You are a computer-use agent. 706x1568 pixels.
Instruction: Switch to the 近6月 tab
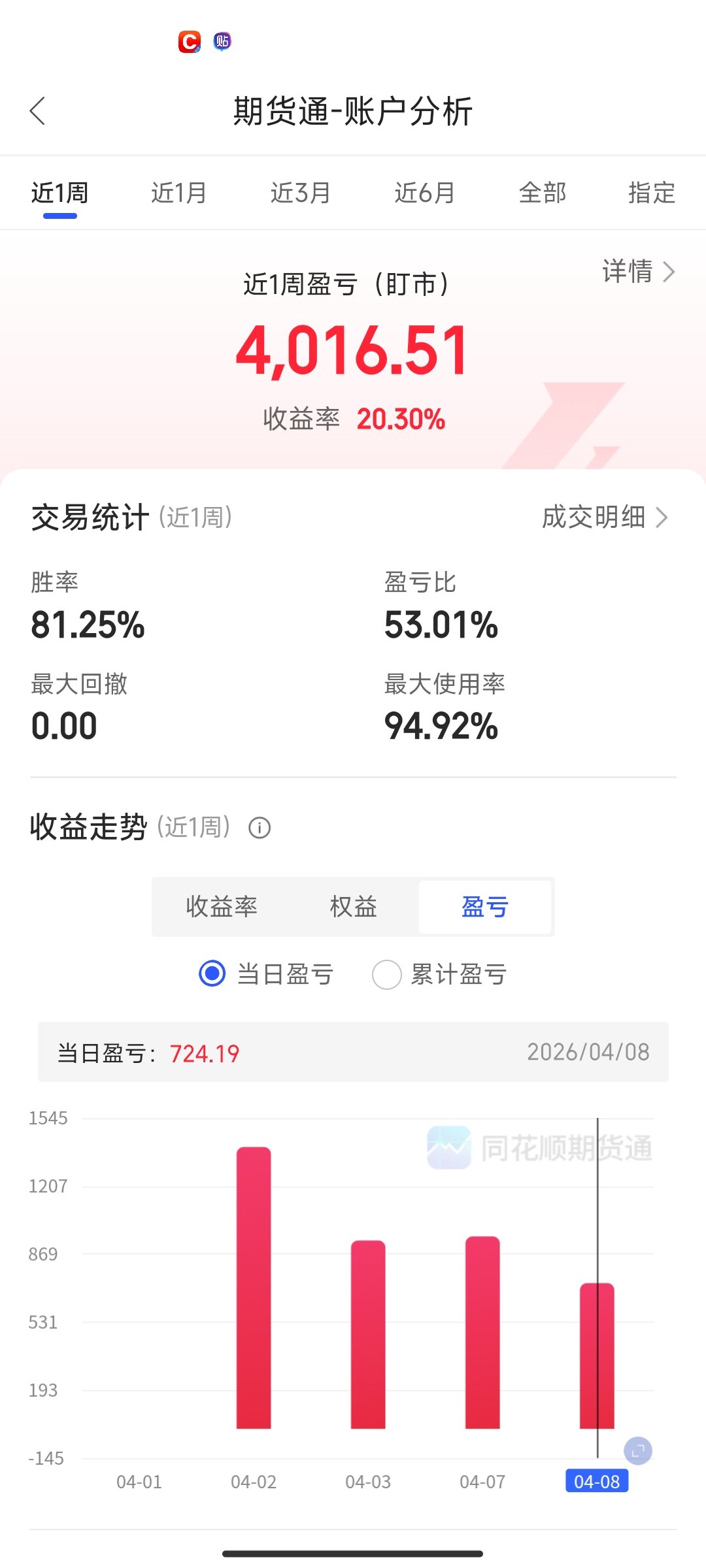[x=424, y=193]
